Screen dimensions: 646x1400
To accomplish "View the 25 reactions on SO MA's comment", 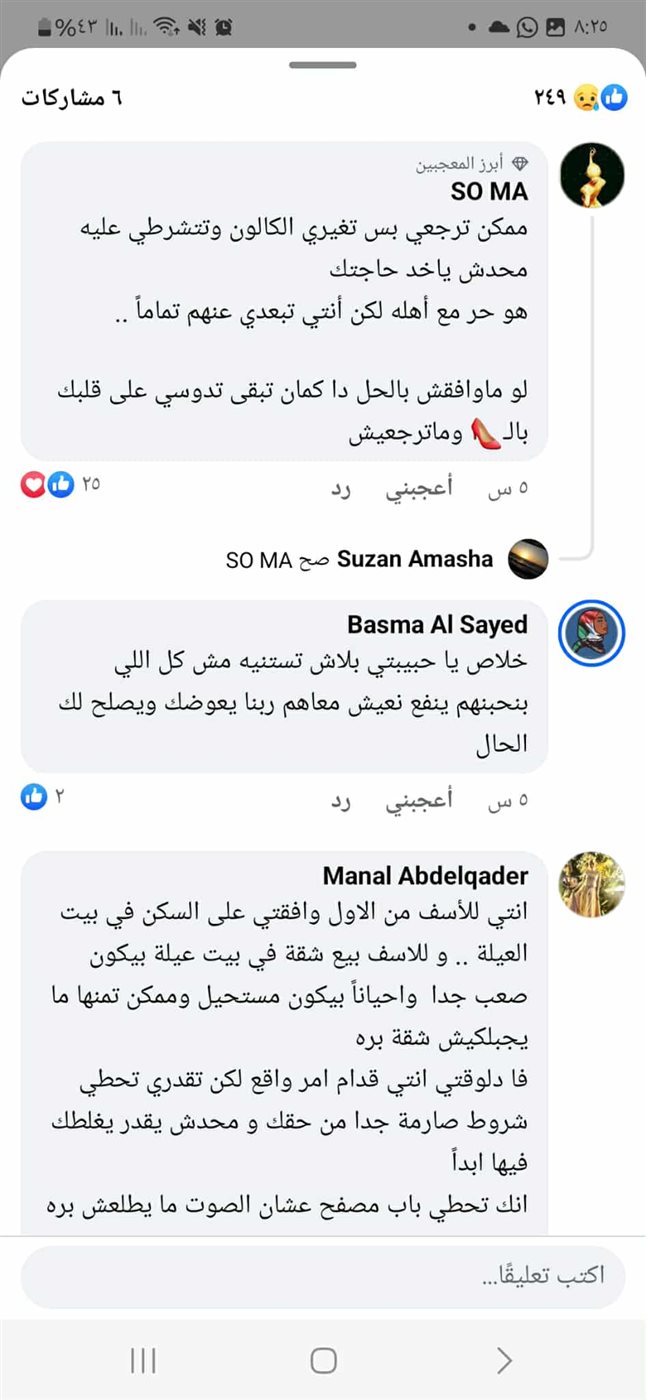I will pyautogui.click(x=60, y=485).
